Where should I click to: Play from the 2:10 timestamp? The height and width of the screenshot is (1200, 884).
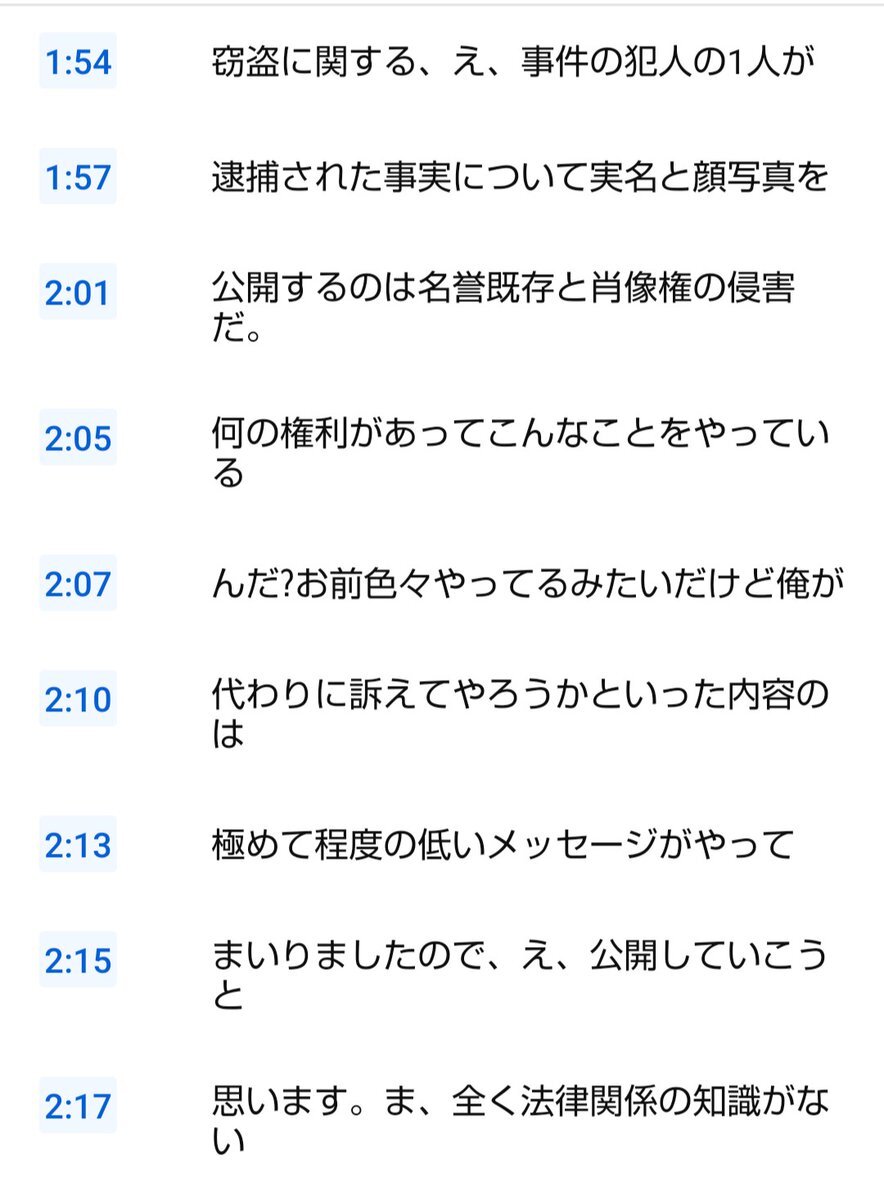coord(78,699)
